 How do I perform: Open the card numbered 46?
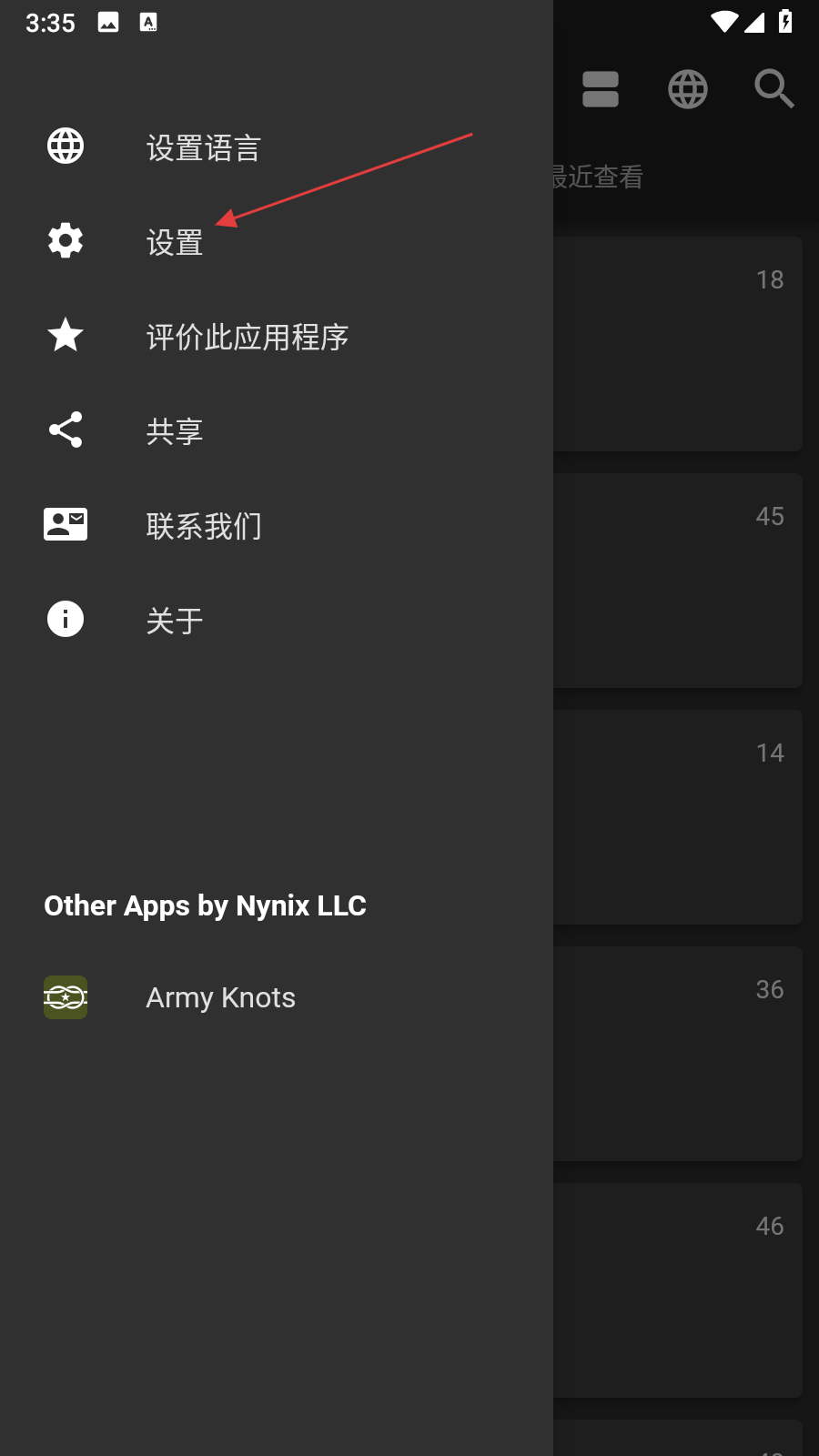tap(678, 1290)
